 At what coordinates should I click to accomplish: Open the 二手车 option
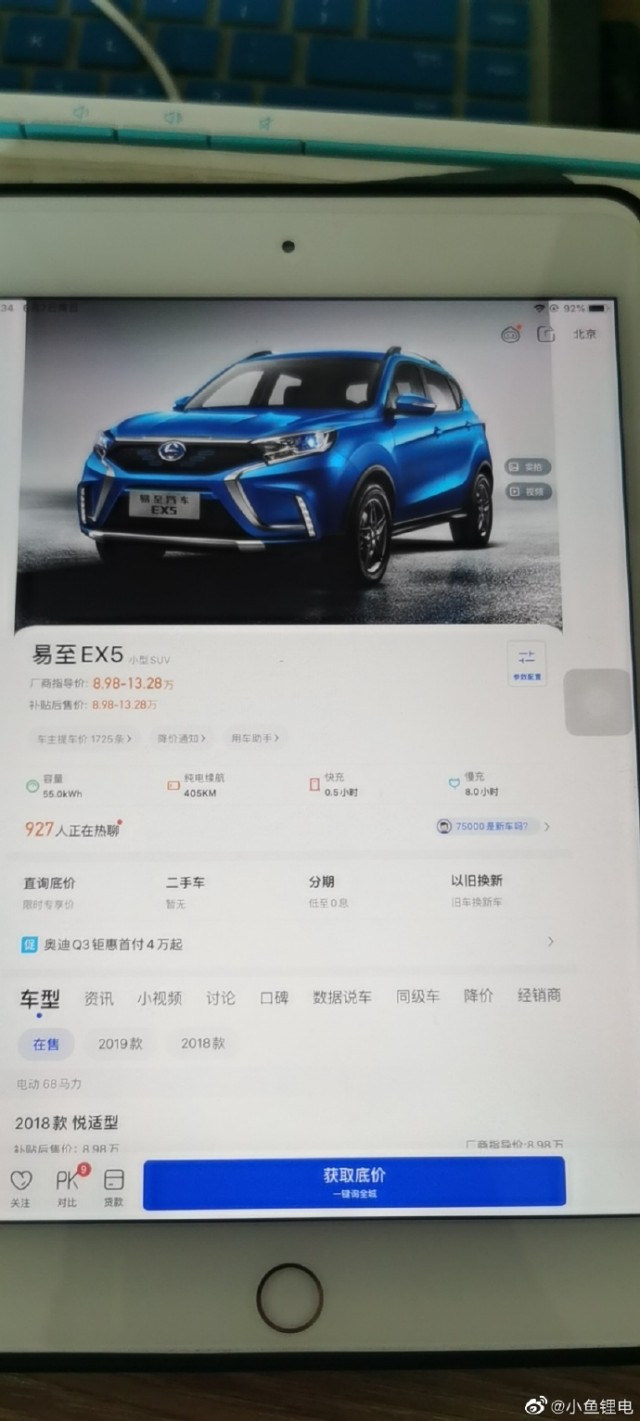185,890
